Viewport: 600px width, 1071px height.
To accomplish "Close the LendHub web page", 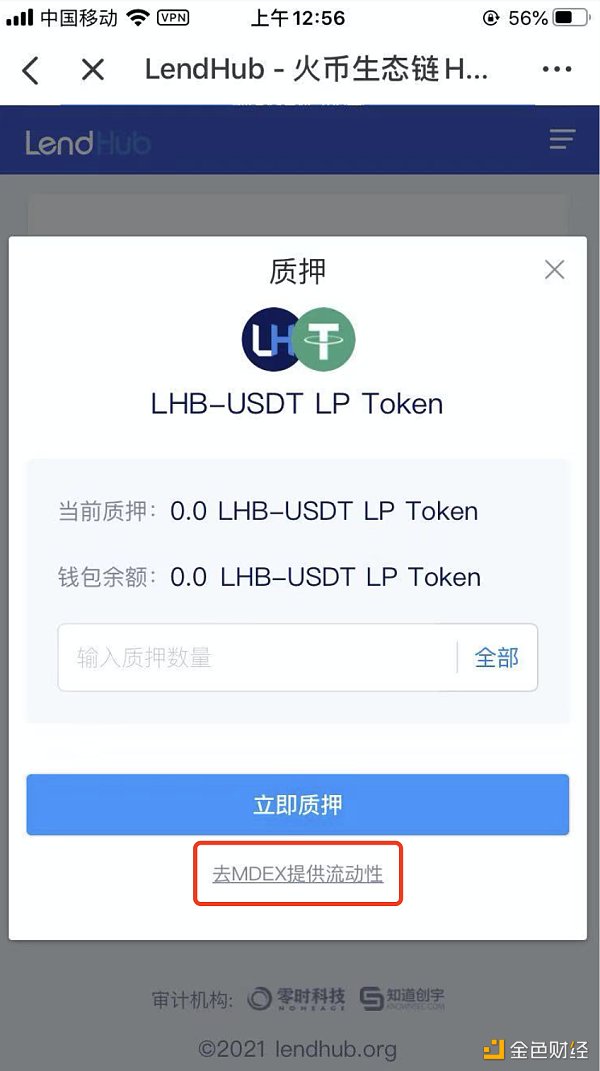I will [92, 70].
